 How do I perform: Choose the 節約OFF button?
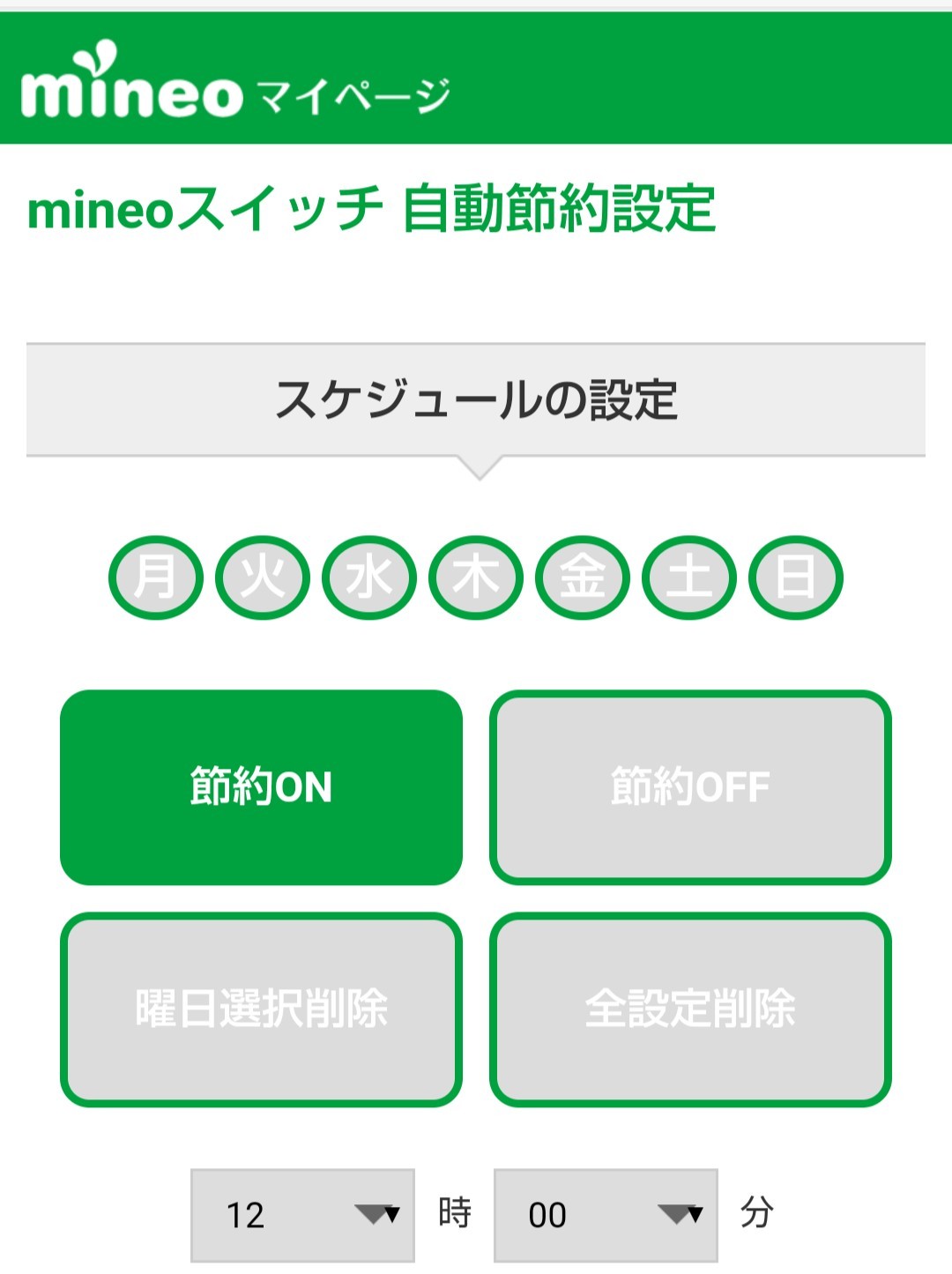tap(690, 787)
